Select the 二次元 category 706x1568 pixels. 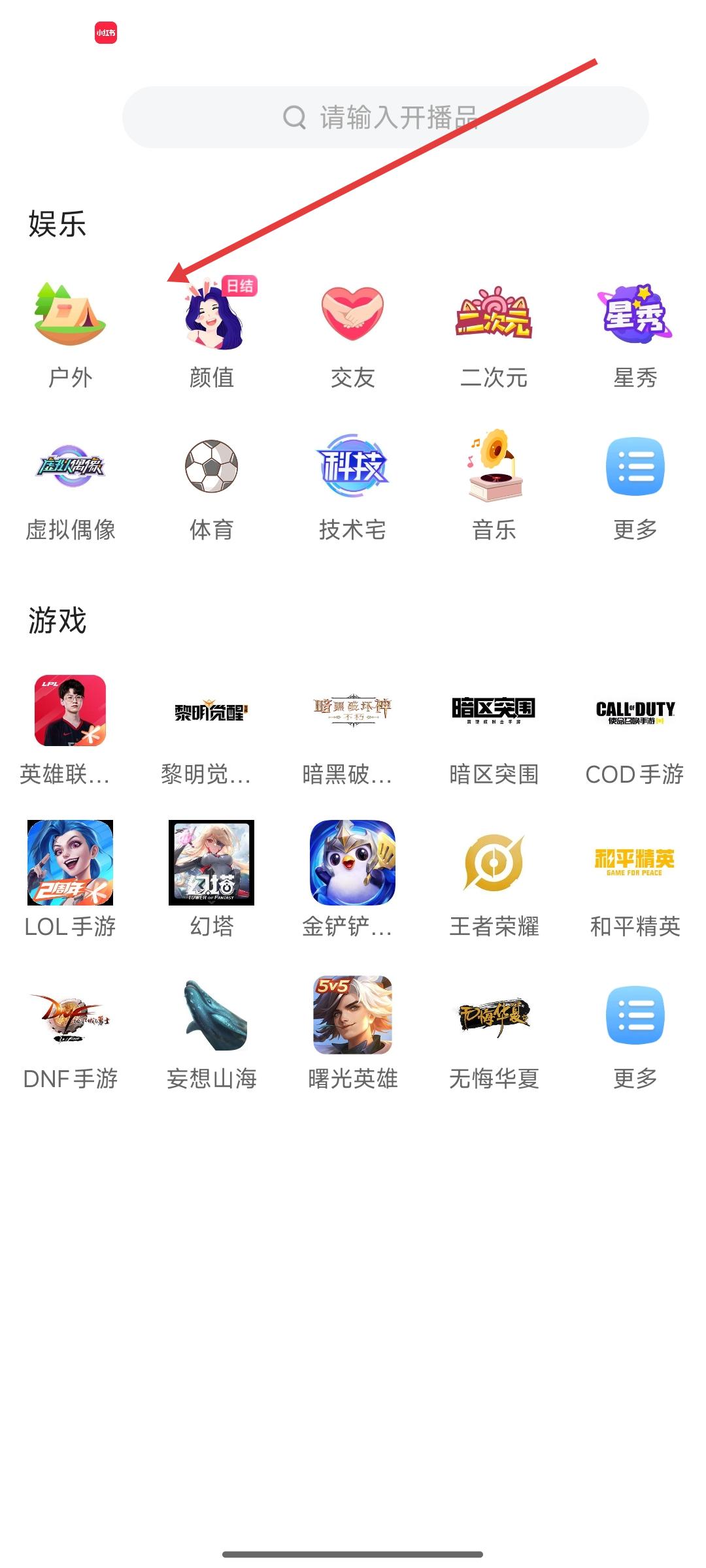494,335
